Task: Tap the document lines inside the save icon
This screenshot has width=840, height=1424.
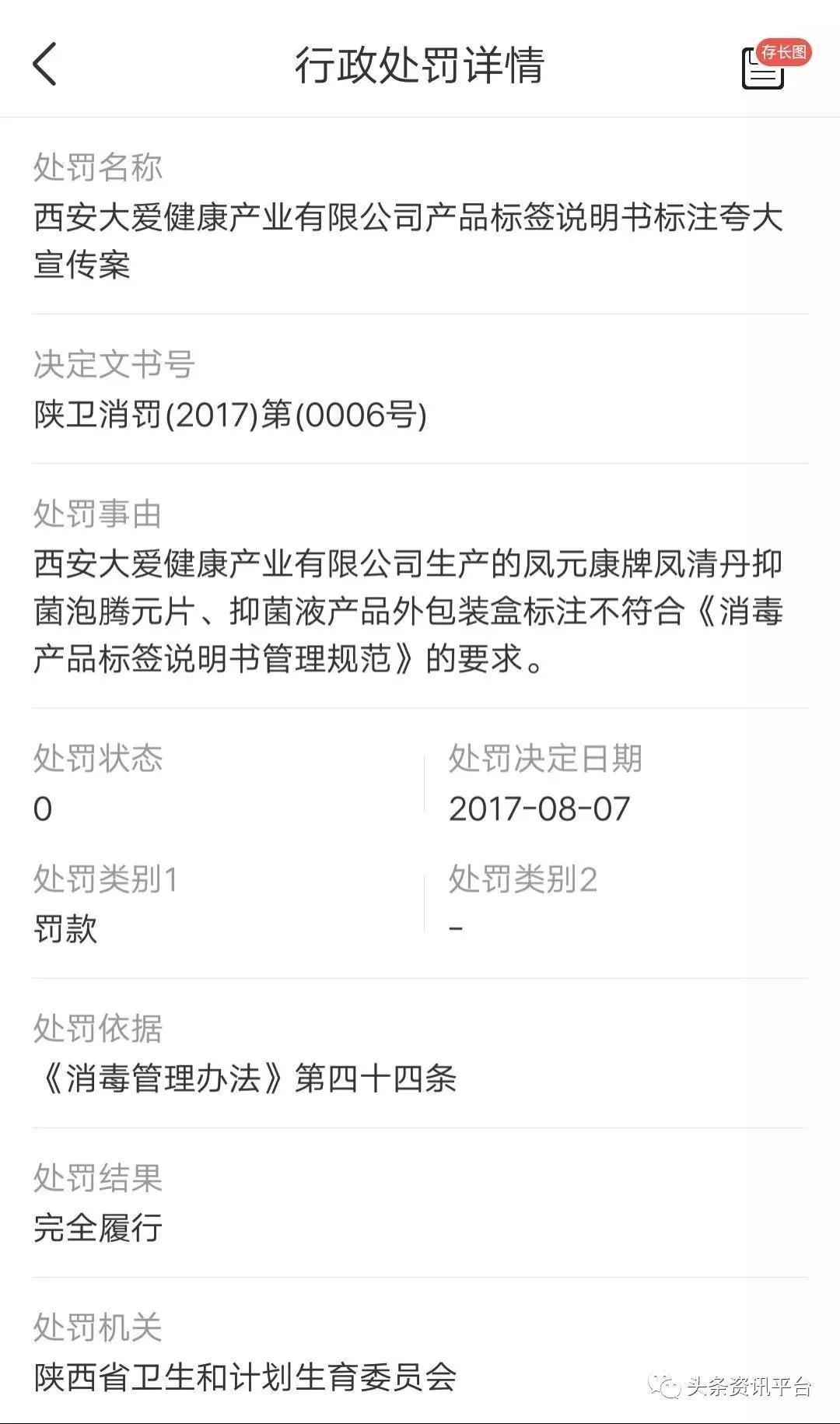Action: tap(763, 78)
